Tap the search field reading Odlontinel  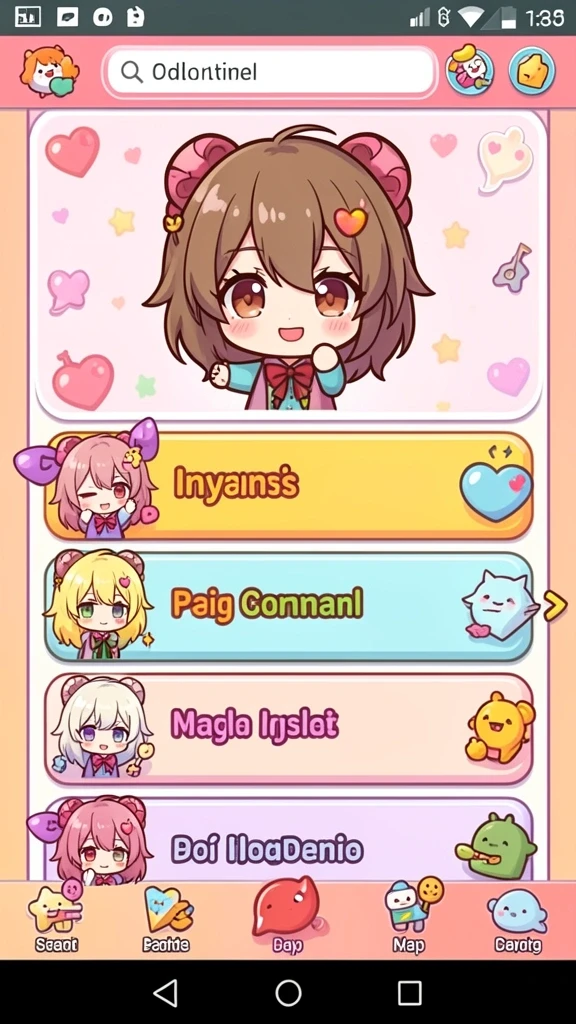coord(270,71)
